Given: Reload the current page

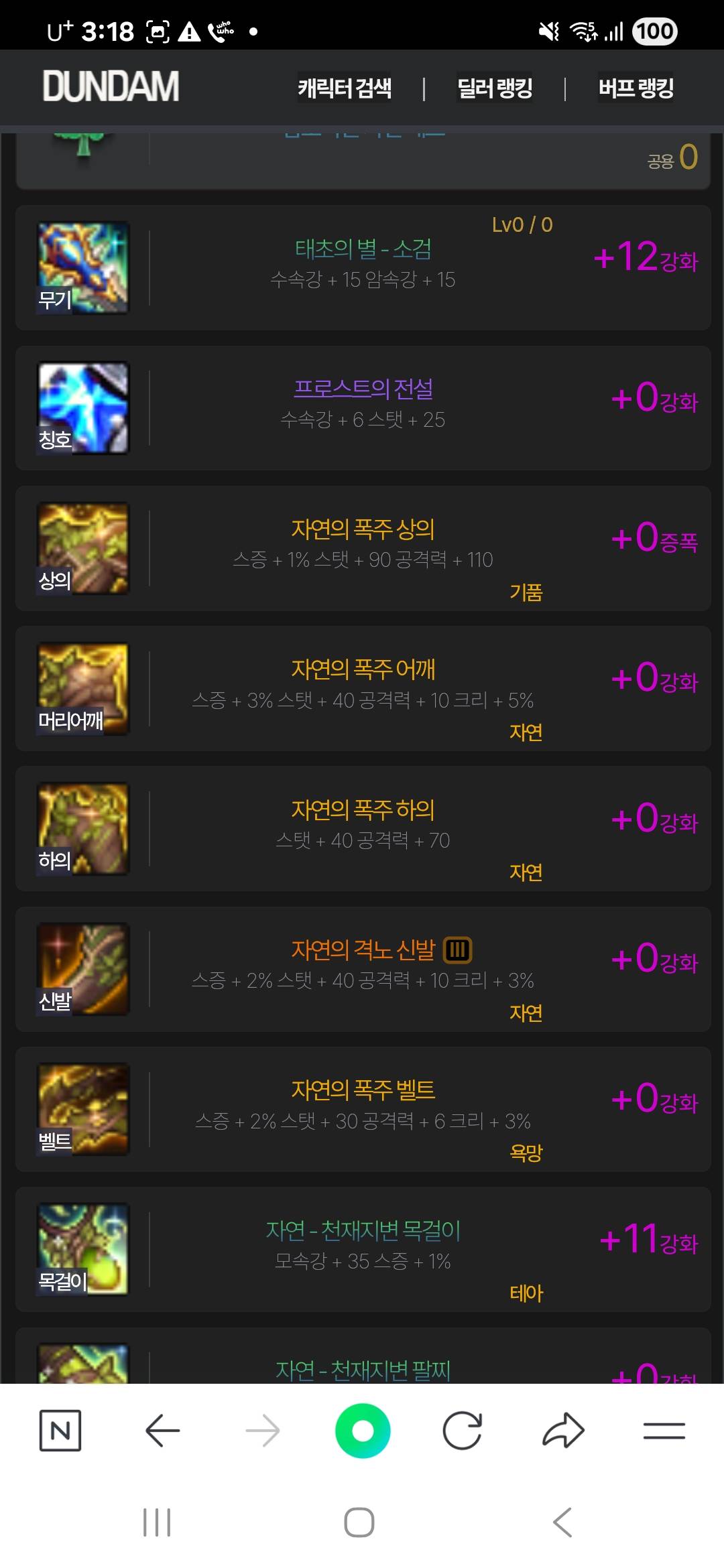Looking at the screenshot, I should [463, 1431].
